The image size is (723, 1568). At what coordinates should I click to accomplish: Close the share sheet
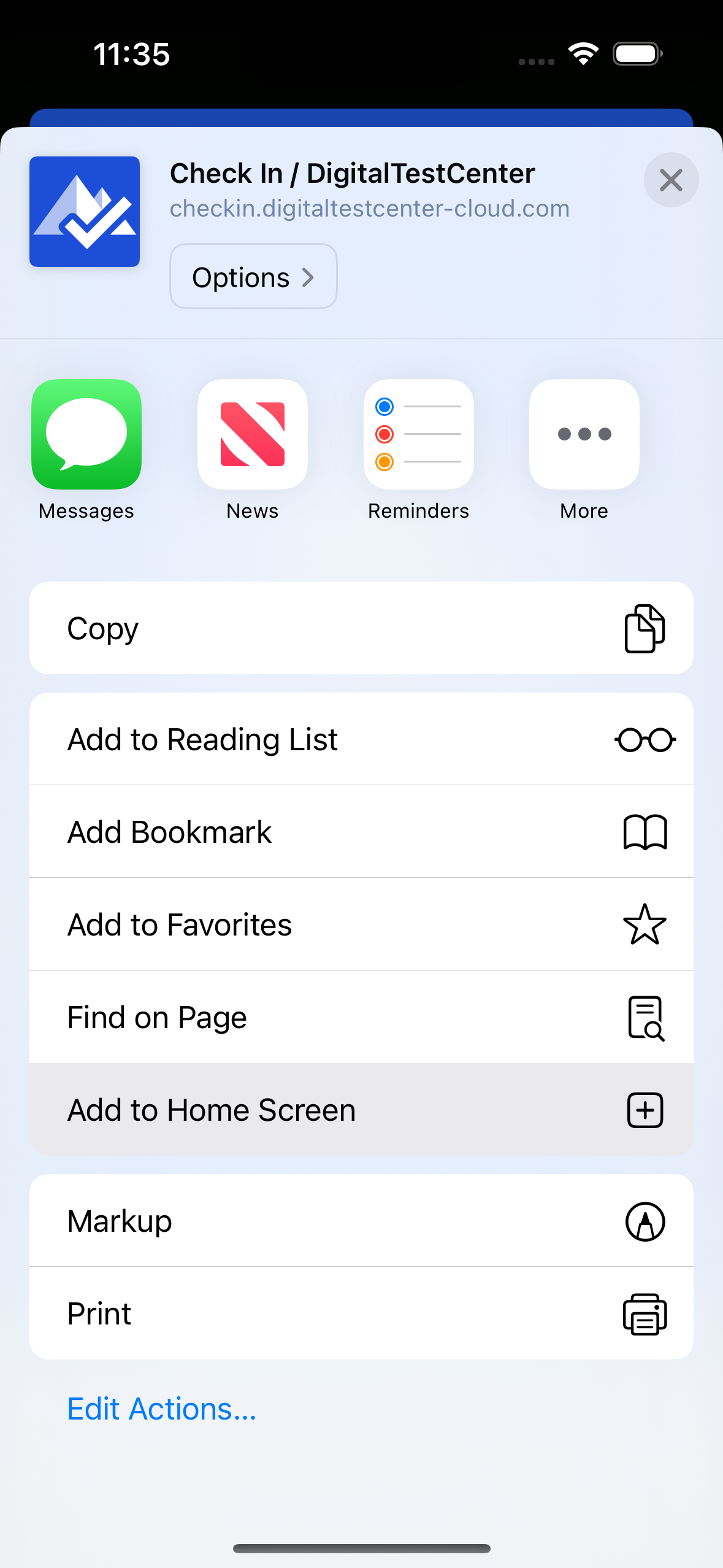671,180
